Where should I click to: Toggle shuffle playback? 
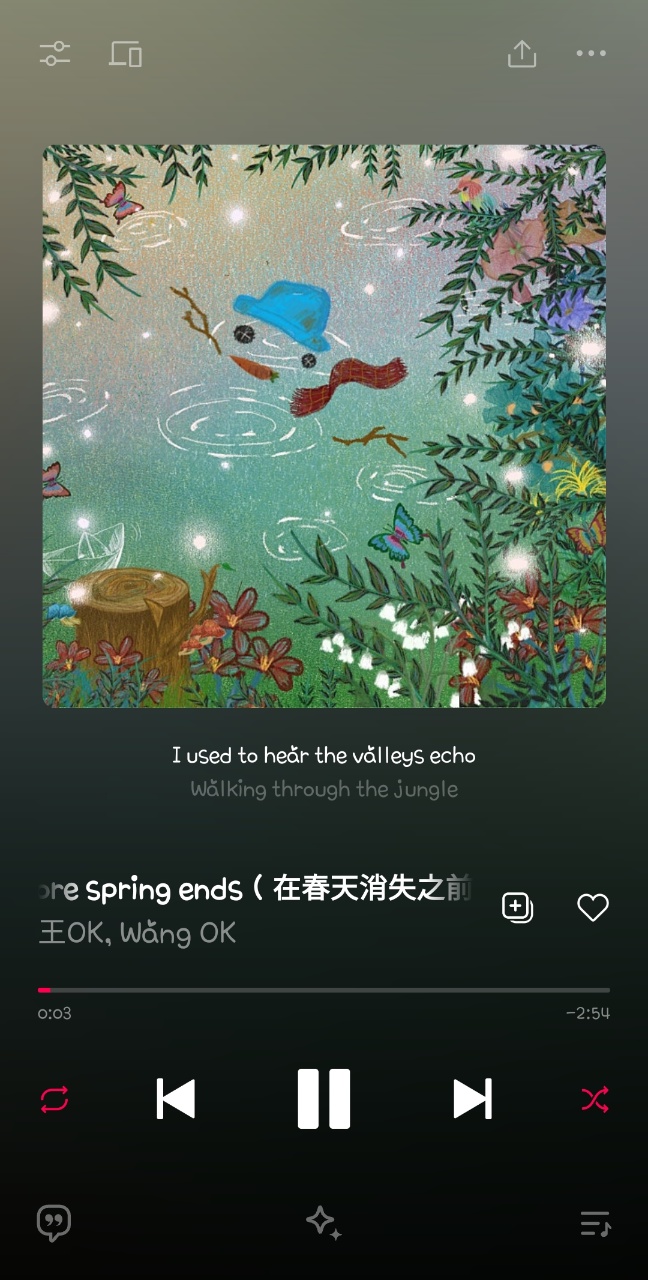594,1100
